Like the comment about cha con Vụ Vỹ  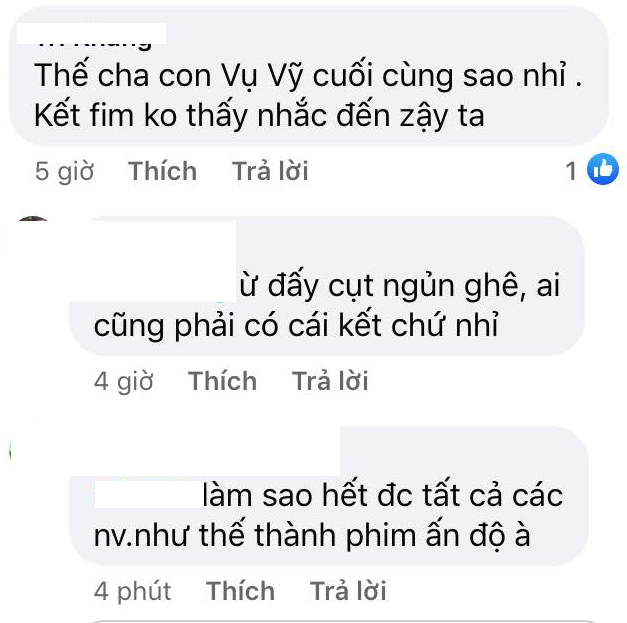162,171
